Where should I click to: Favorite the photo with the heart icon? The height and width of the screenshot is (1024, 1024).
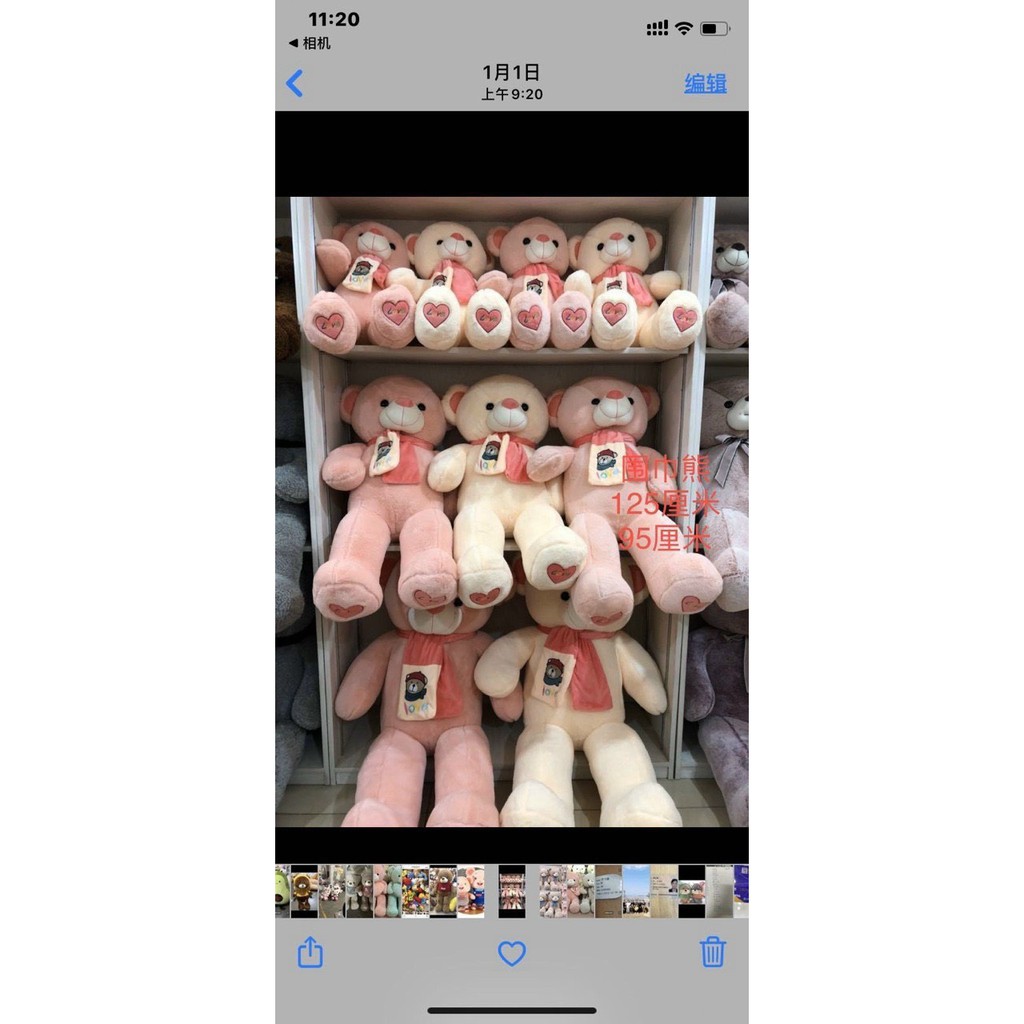[x=511, y=953]
